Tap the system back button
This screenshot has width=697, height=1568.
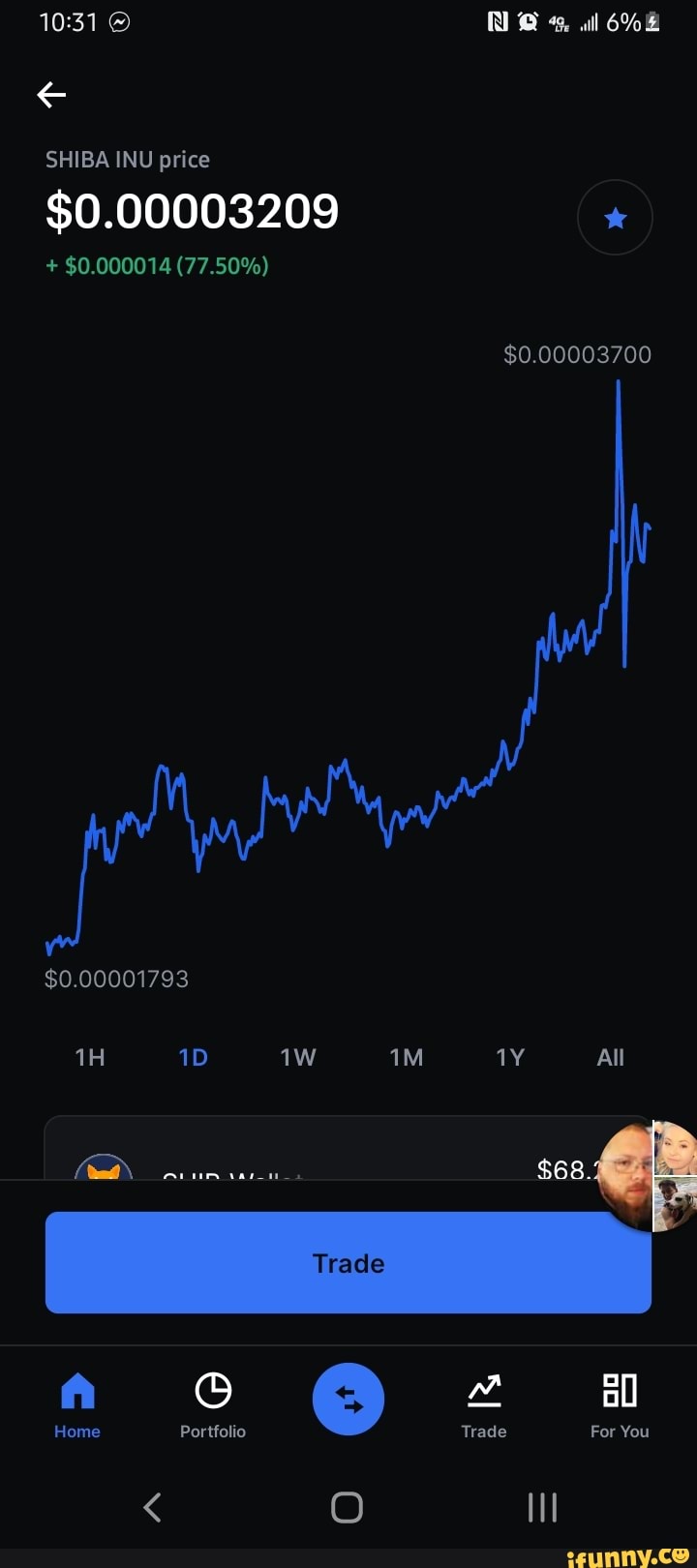152,1507
